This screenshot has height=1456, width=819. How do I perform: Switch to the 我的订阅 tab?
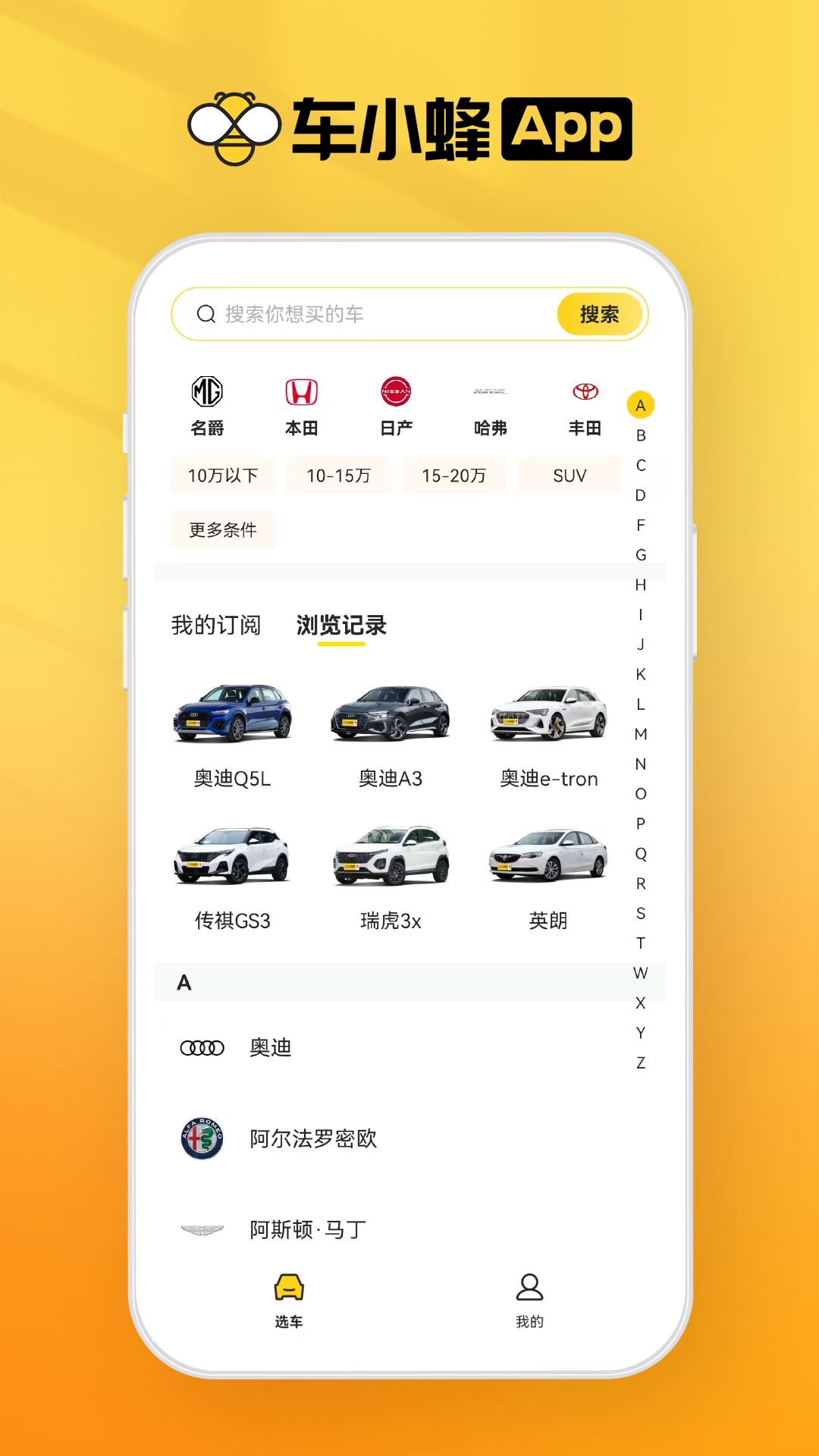pyautogui.click(x=215, y=626)
